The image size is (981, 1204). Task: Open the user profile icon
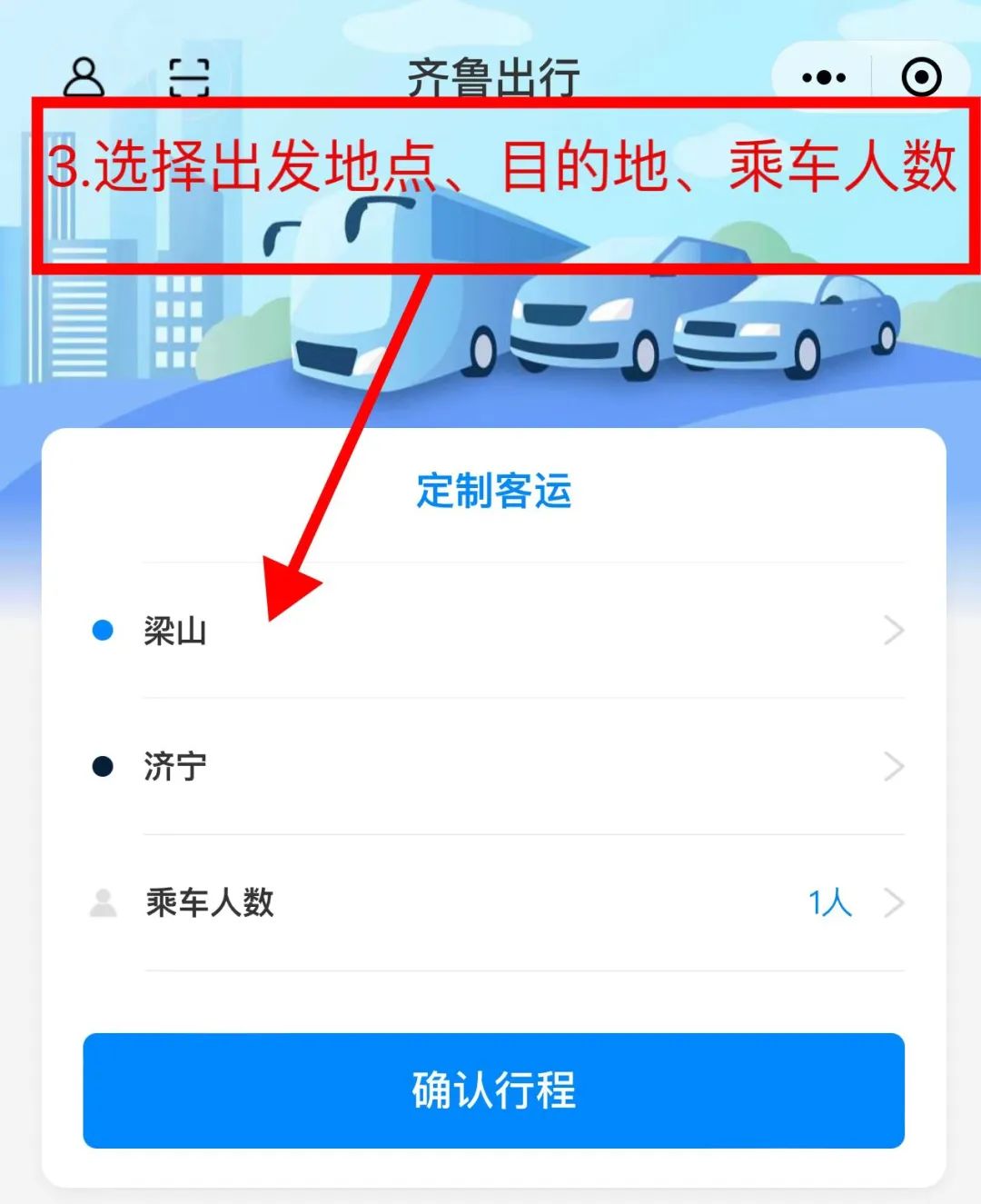84,76
